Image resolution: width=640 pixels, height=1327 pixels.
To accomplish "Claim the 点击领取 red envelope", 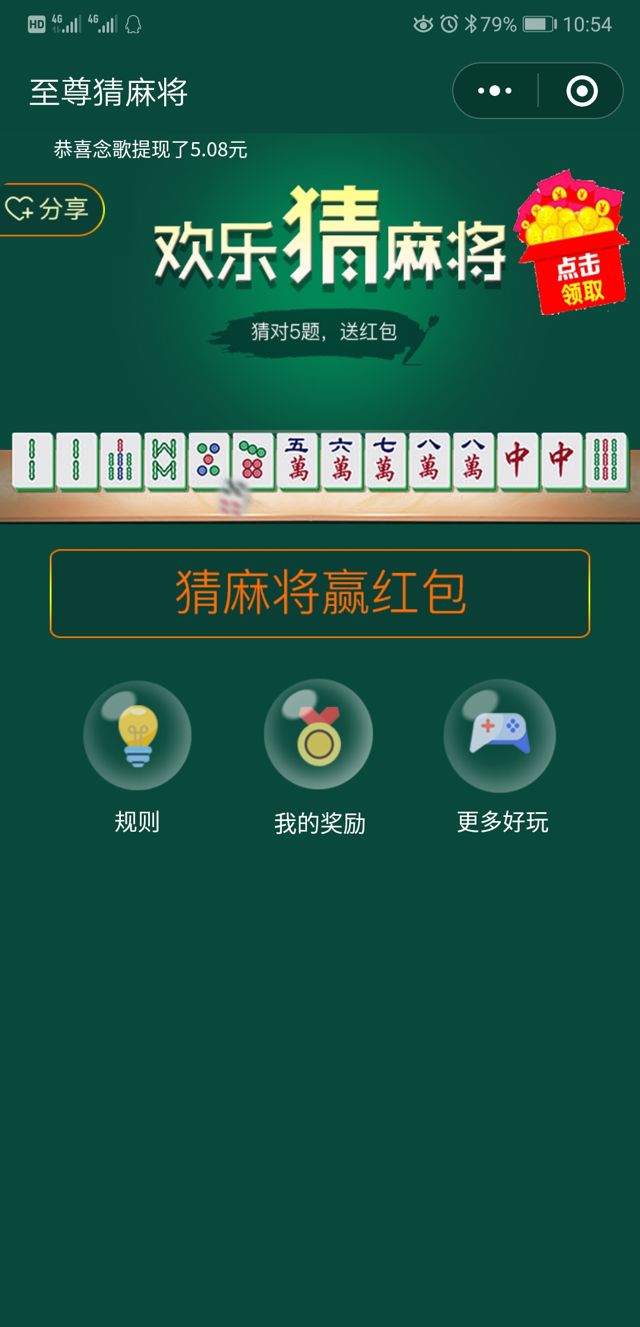I will 574,245.
